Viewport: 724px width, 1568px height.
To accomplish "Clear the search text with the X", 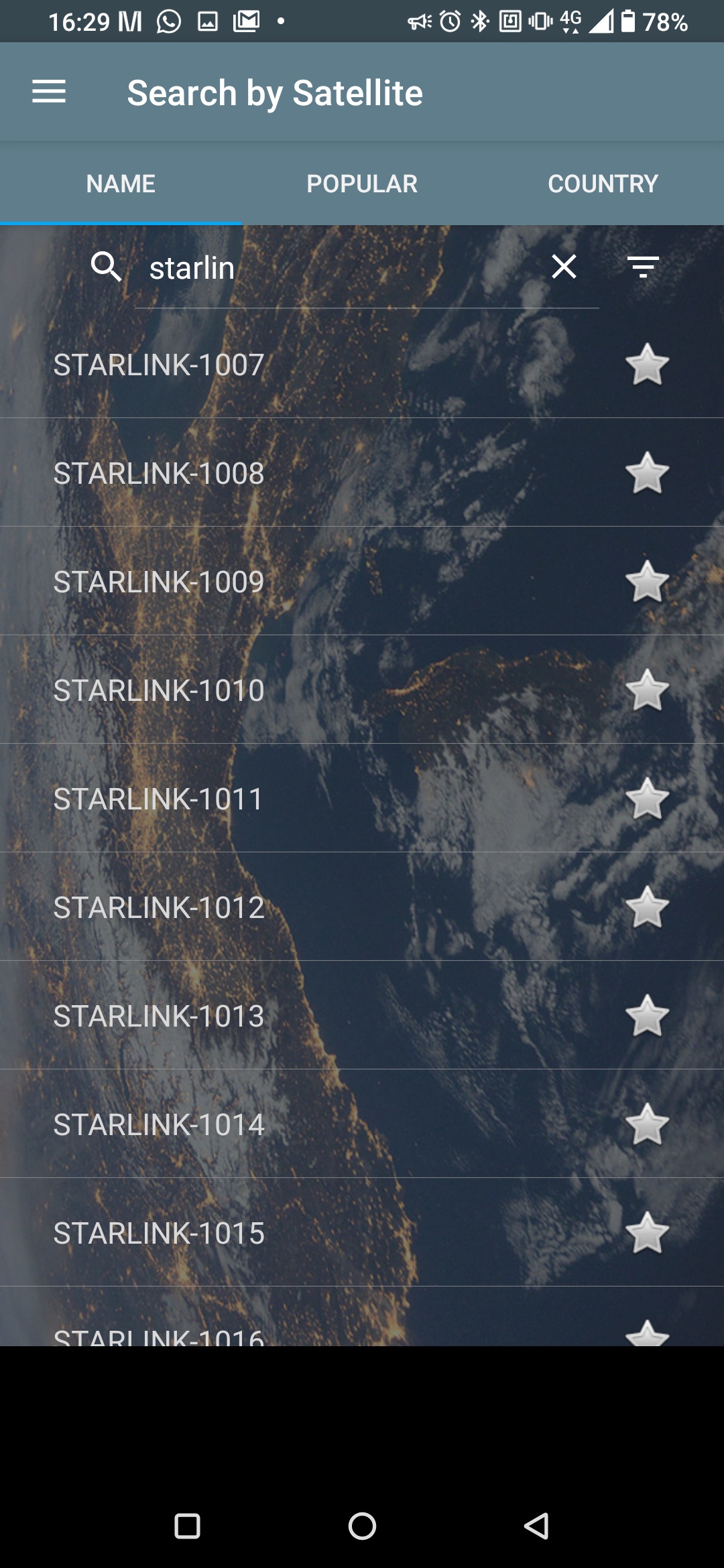I will coord(564,267).
